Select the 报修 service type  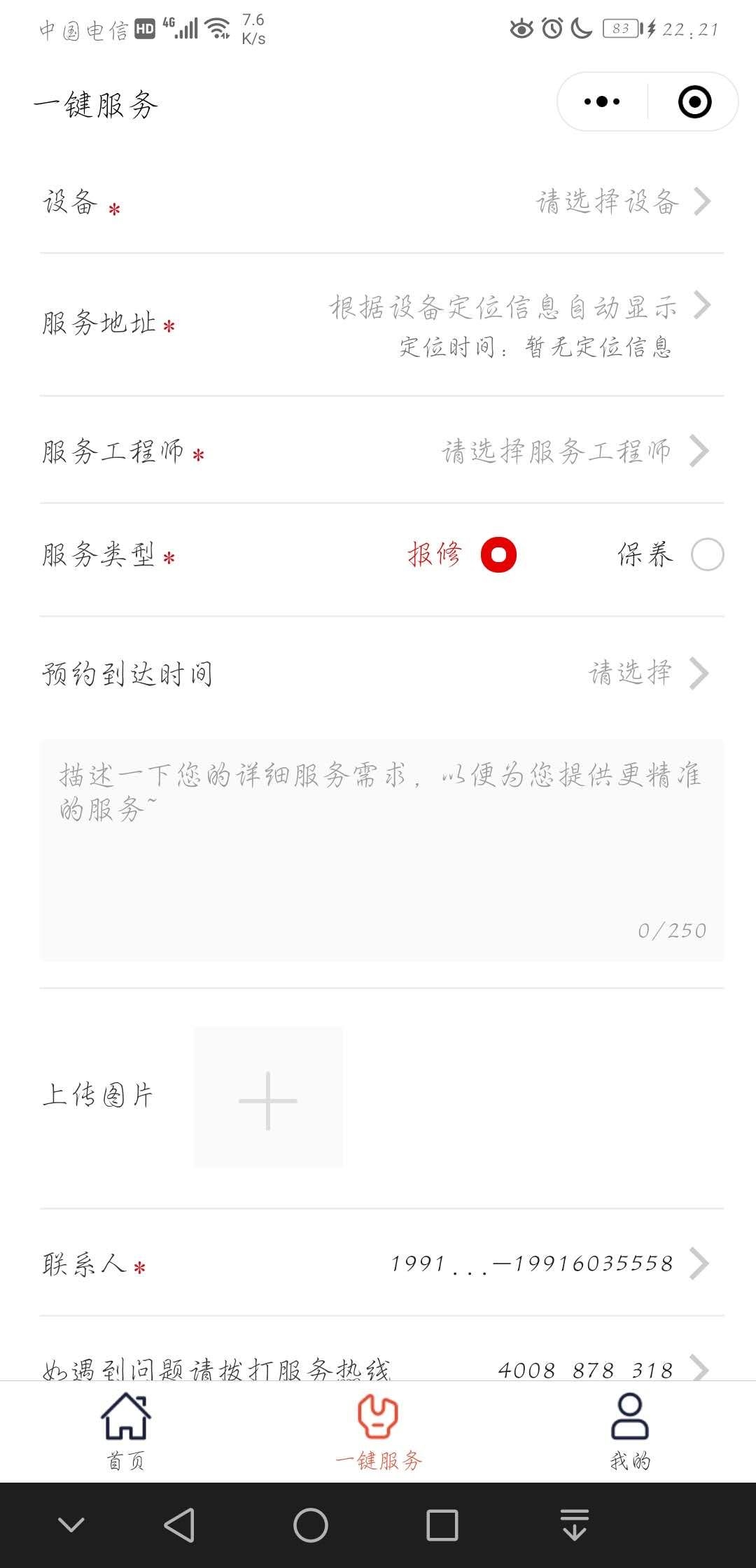tap(462, 555)
